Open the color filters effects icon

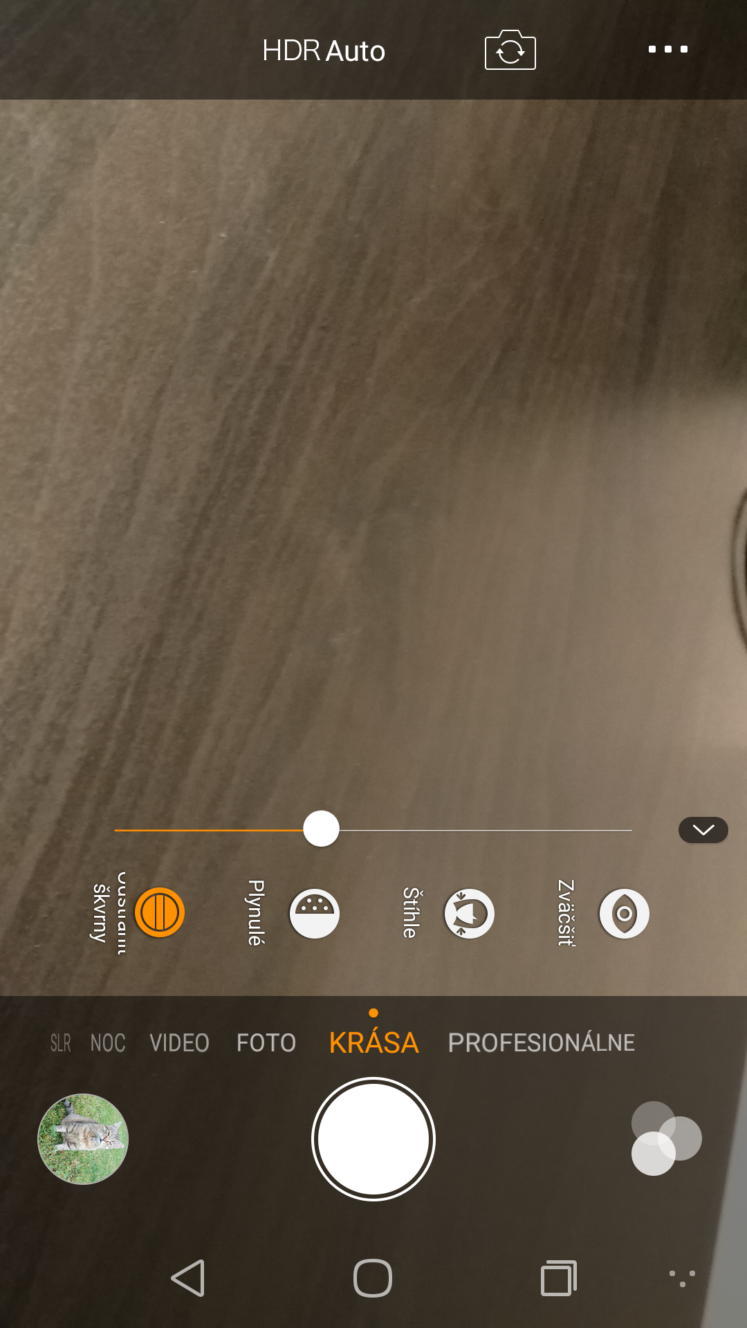pos(666,1138)
